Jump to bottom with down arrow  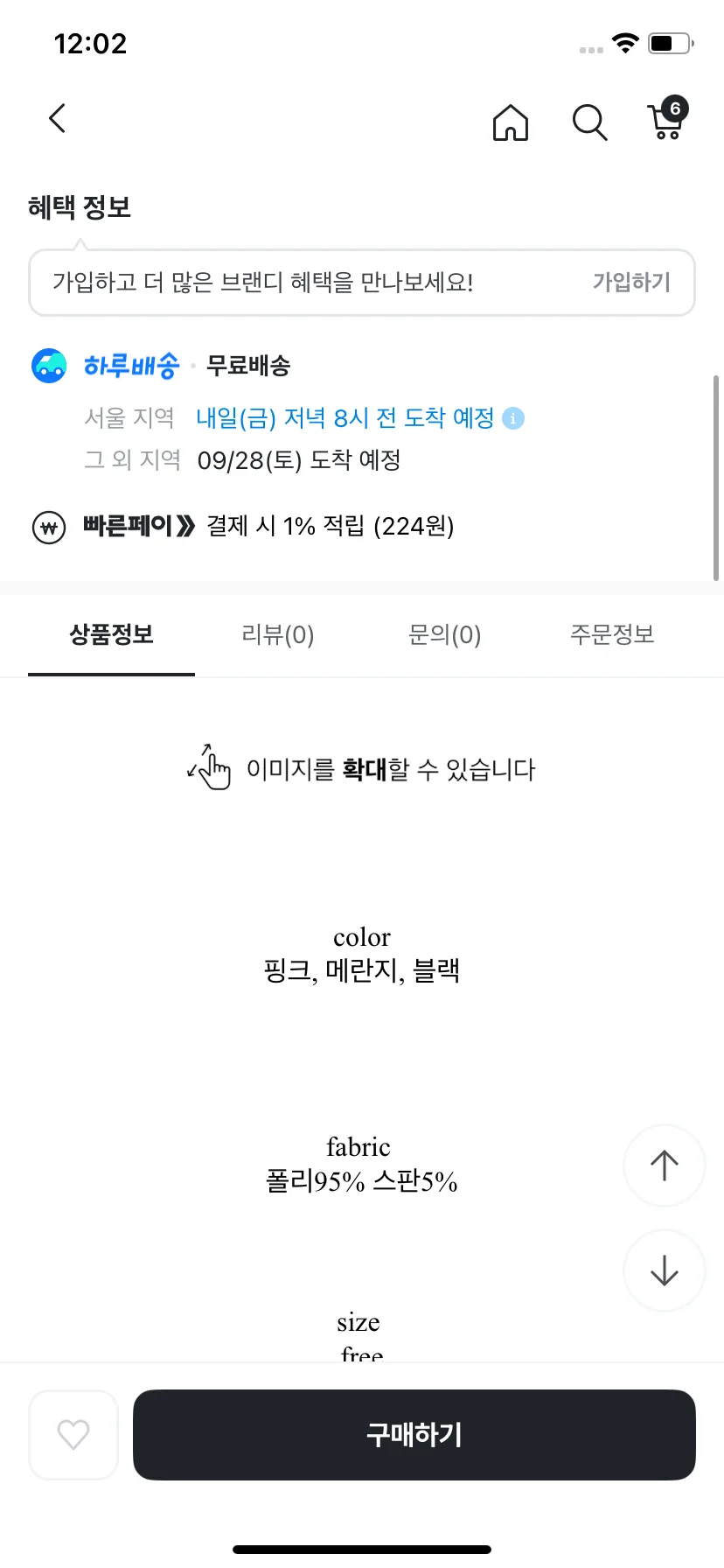pos(664,1270)
